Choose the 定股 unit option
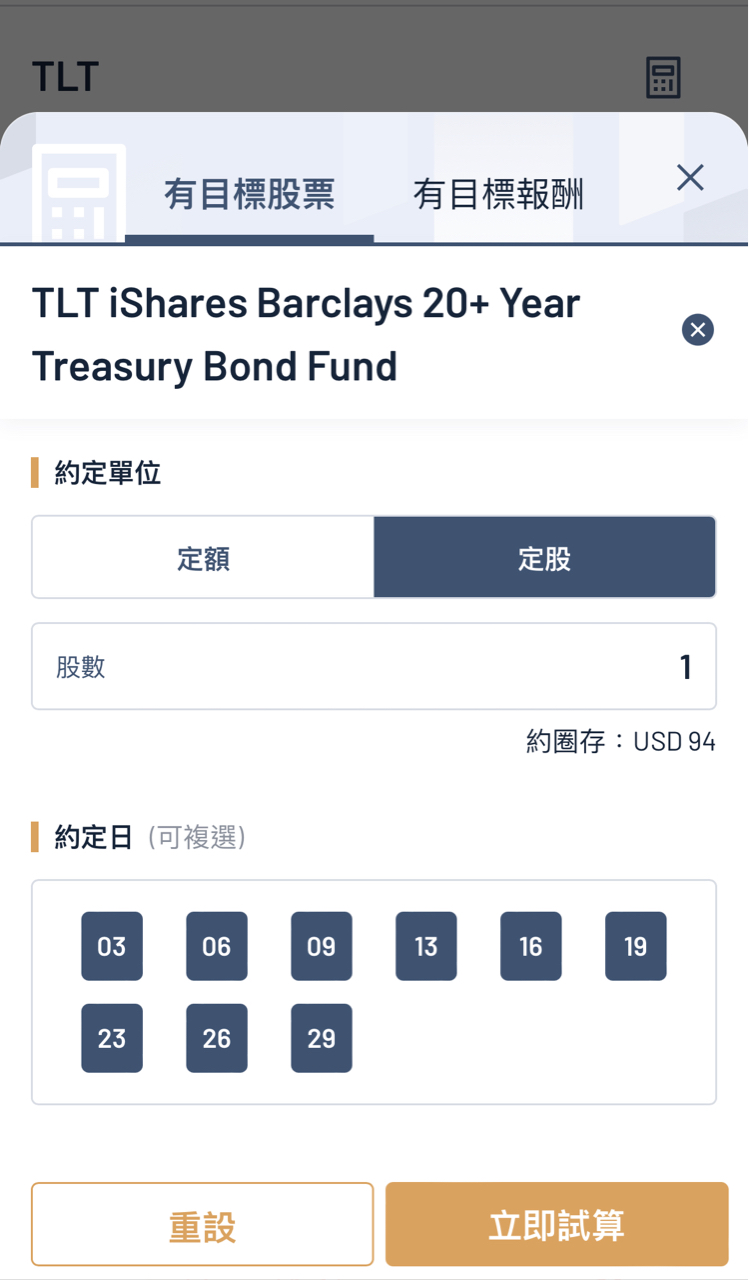The width and height of the screenshot is (749, 1280). 545,558
